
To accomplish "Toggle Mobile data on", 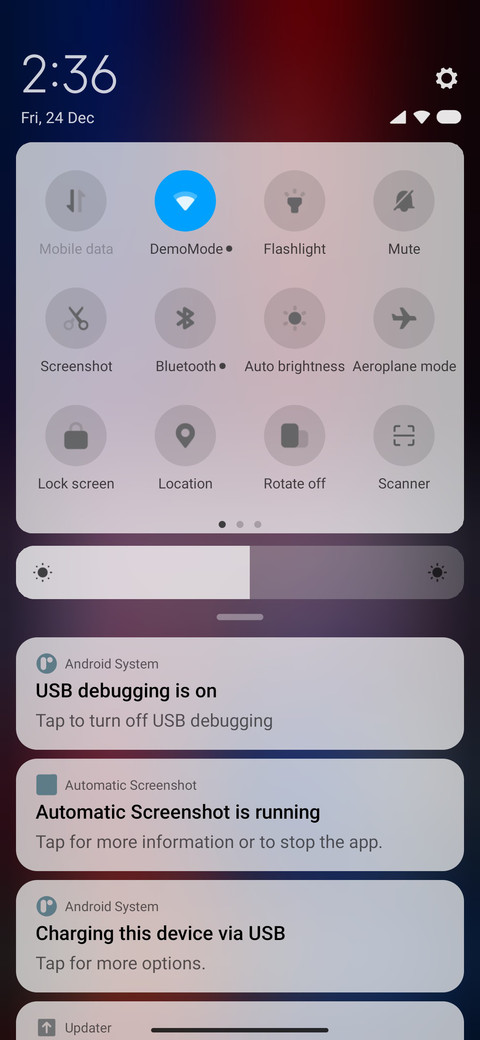I will (x=76, y=201).
